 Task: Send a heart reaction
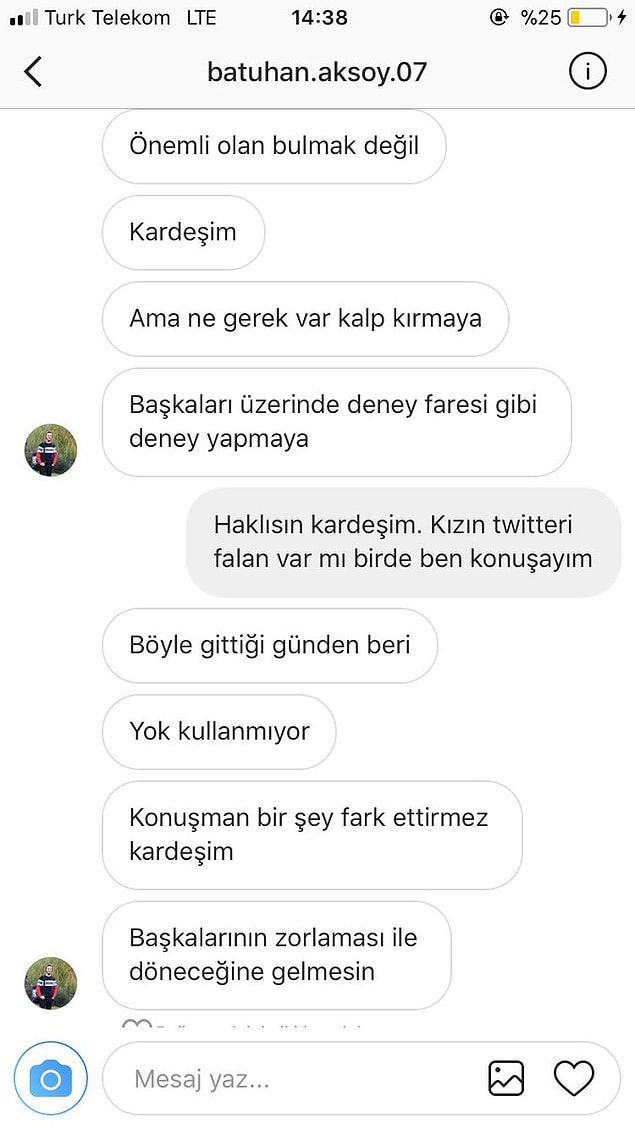click(x=574, y=1079)
